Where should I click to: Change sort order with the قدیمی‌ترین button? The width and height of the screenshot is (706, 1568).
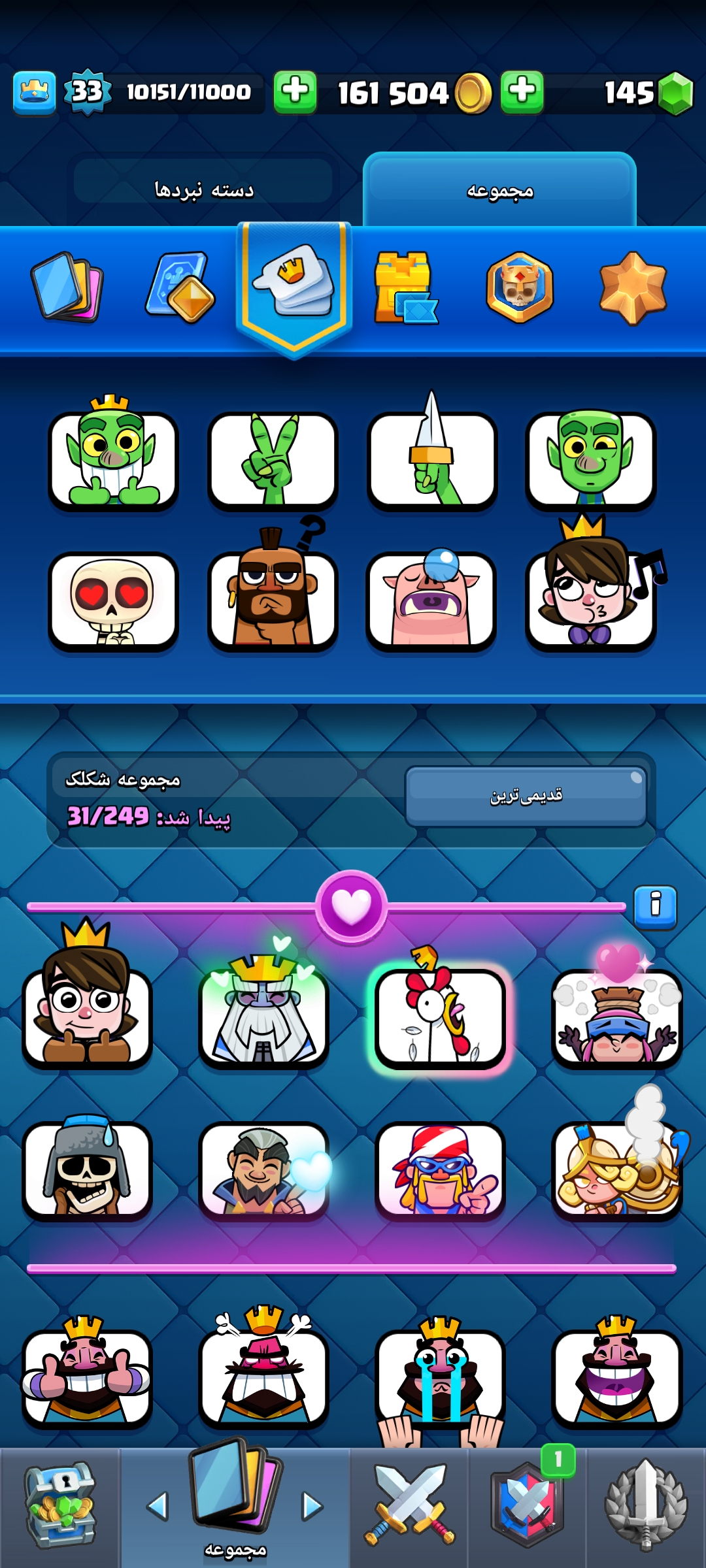(526, 796)
